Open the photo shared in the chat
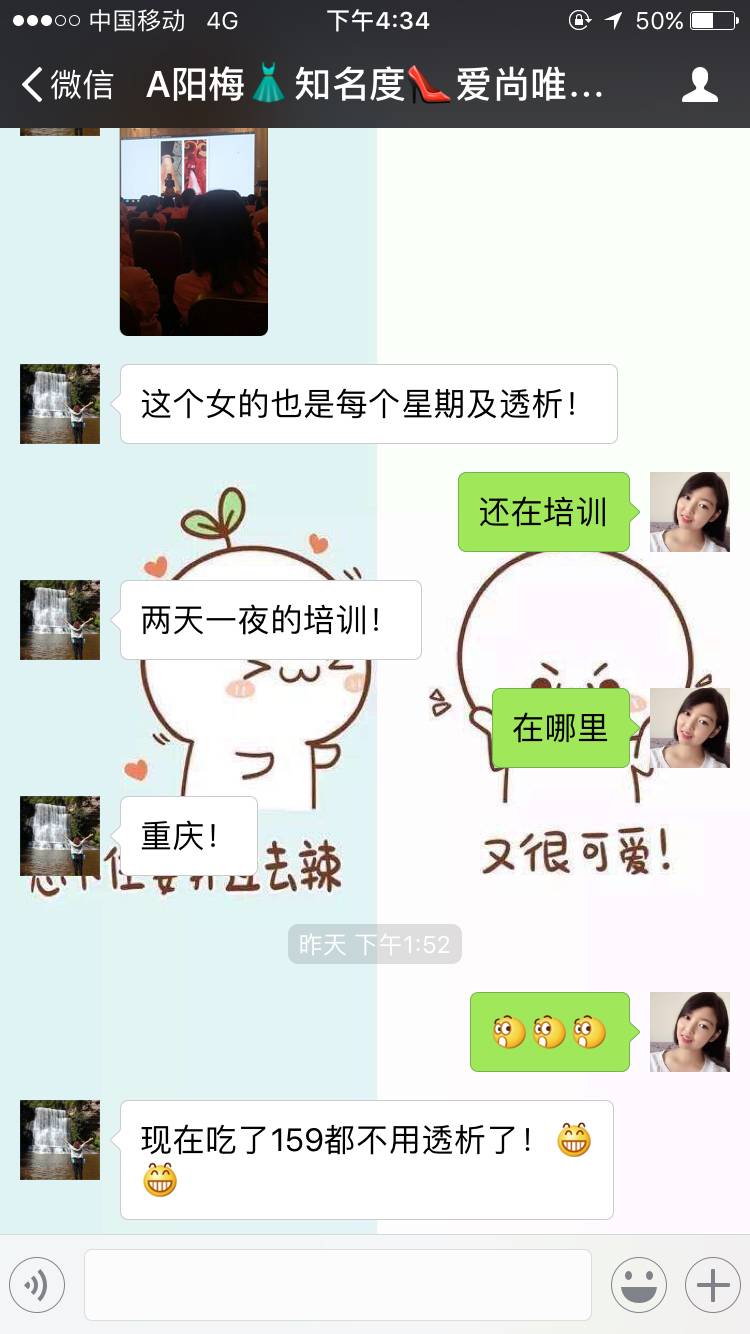Screen dimensions: 750x1334 click(194, 231)
